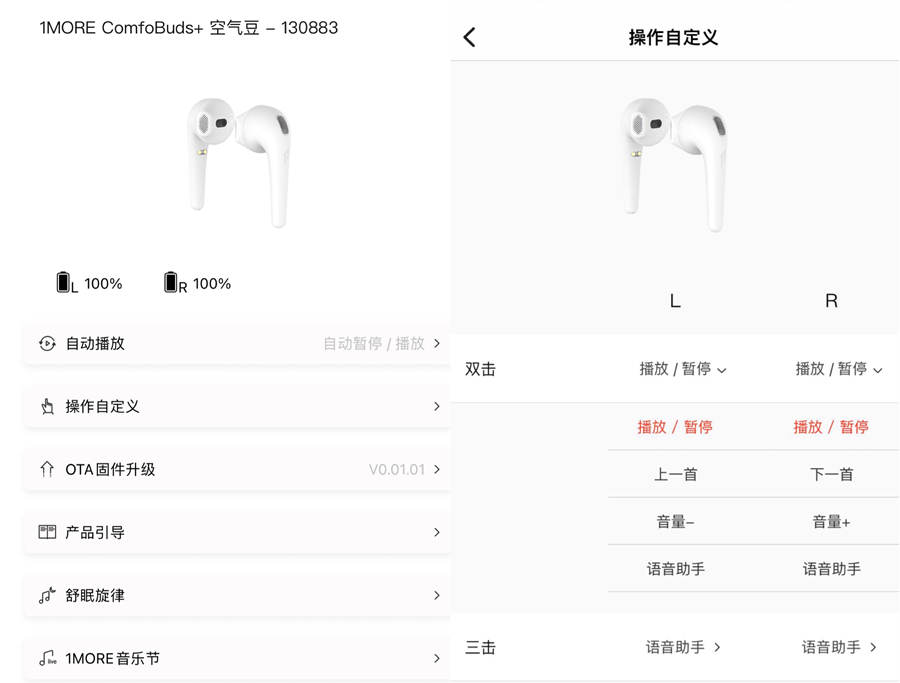The width and height of the screenshot is (900, 683).
Task: Select red 播放 / 暂停 for left earbud
Action: (675, 427)
